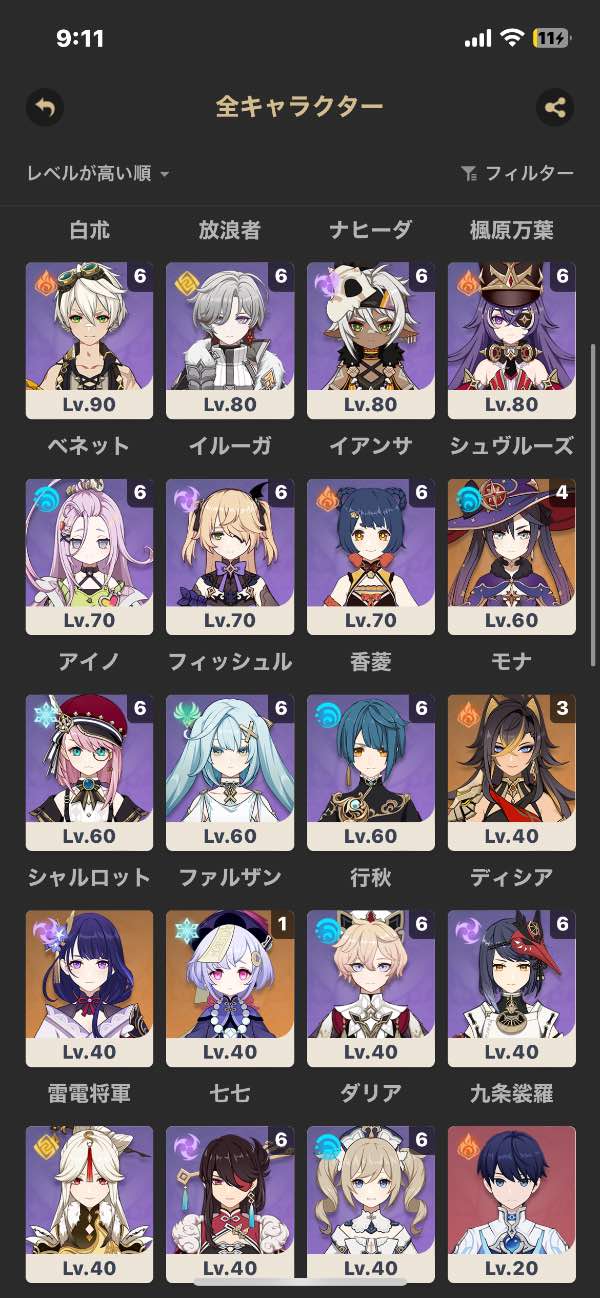Open the フィルター options
Viewport: 600px width, 1298px height.
[517, 174]
